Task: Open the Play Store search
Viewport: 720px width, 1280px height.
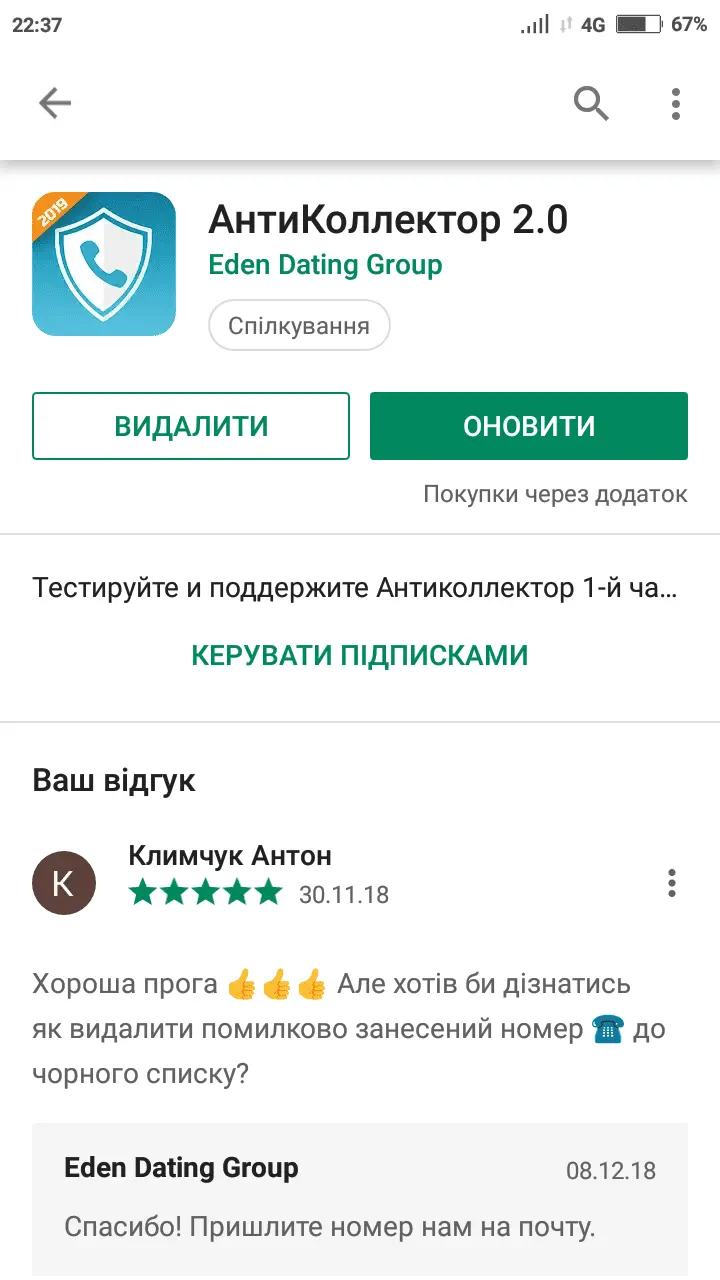Action: 591,103
